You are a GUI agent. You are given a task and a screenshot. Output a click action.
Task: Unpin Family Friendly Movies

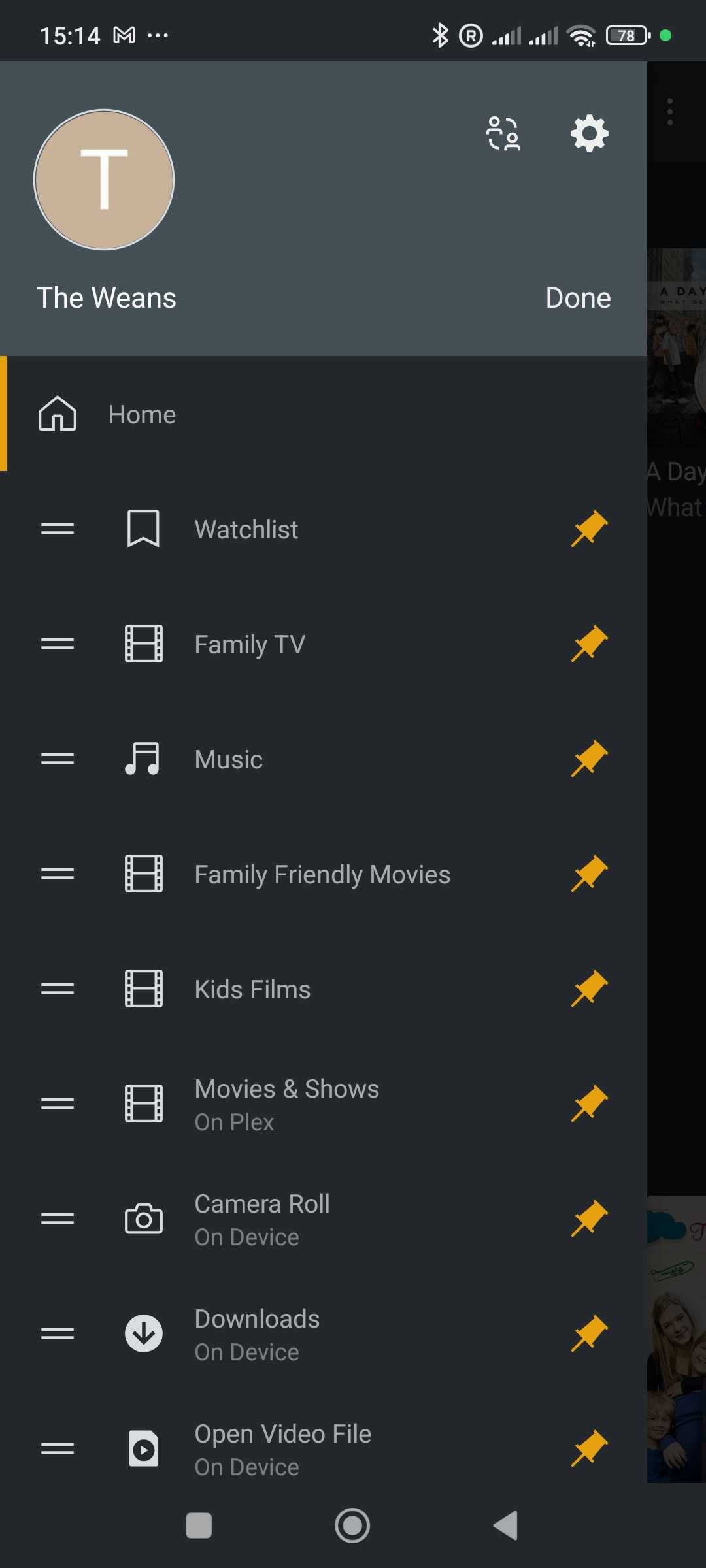[589, 874]
